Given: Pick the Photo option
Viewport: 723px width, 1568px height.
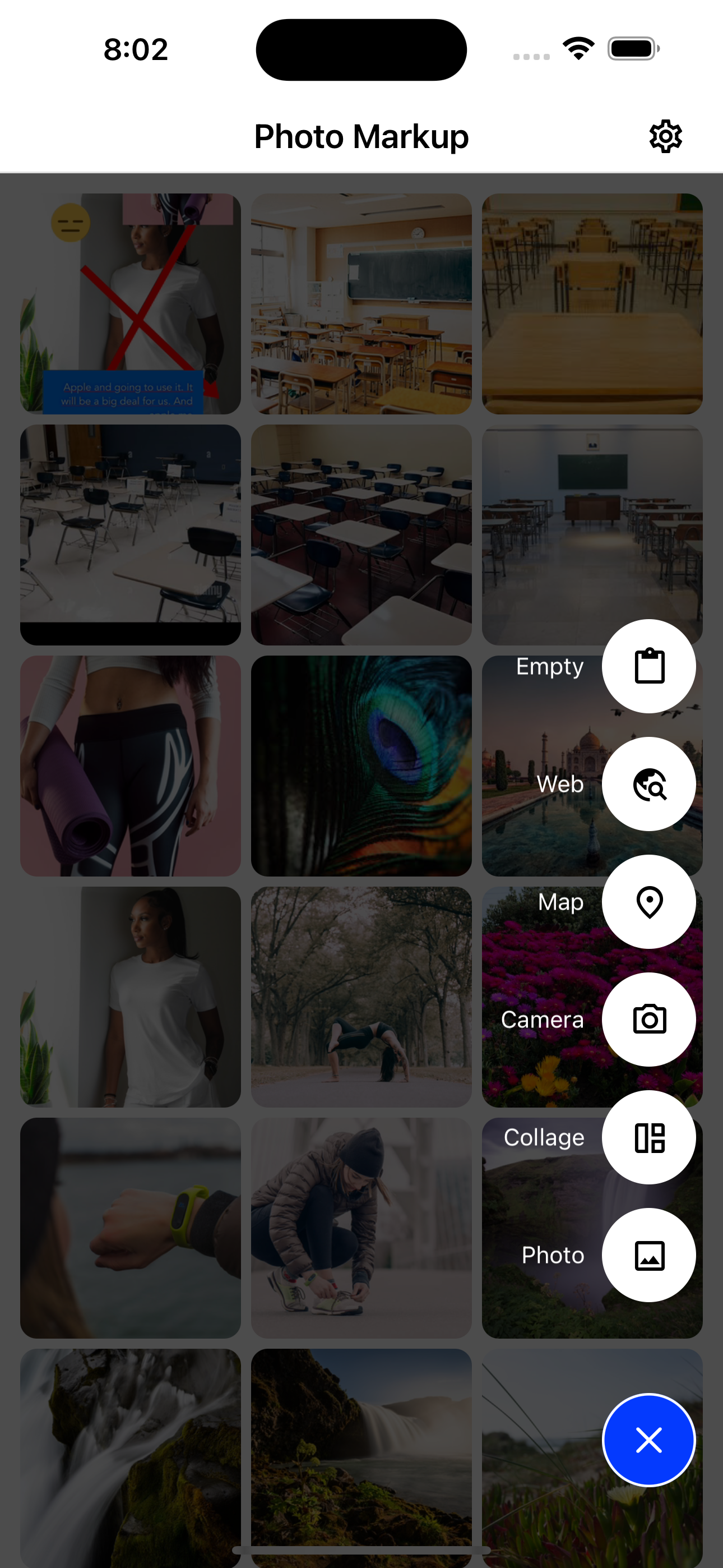Looking at the screenshot, I should 649,1255.
